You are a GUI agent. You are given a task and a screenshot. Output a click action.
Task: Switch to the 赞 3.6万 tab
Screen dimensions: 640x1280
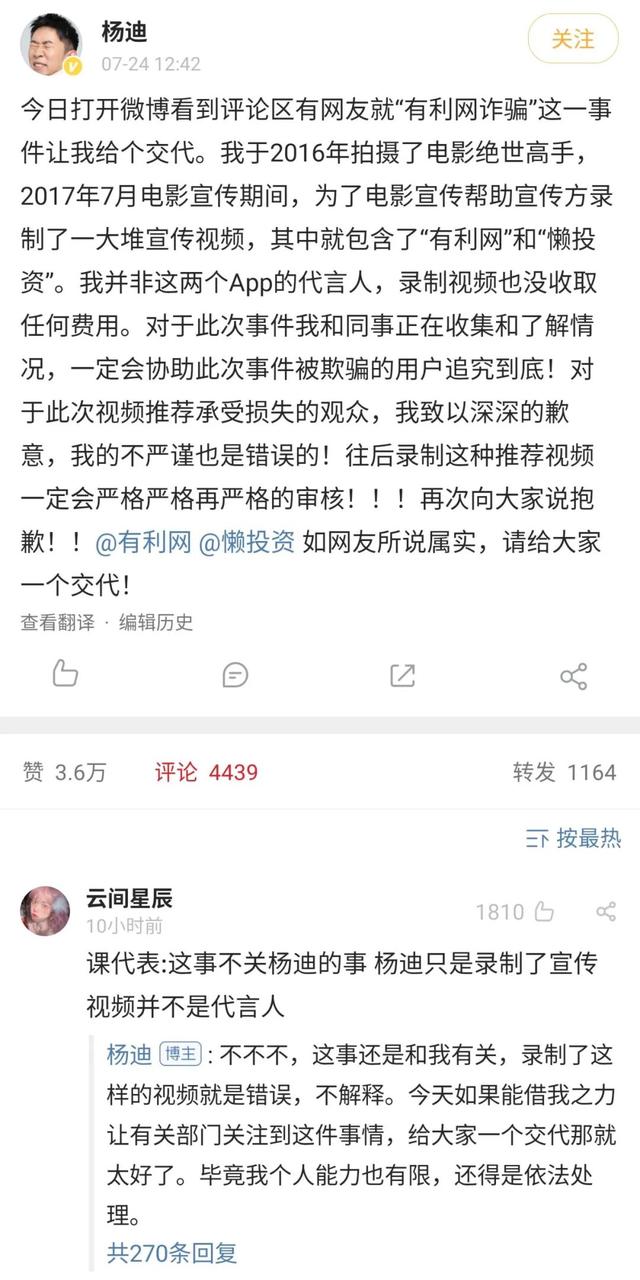coord(63,772)
